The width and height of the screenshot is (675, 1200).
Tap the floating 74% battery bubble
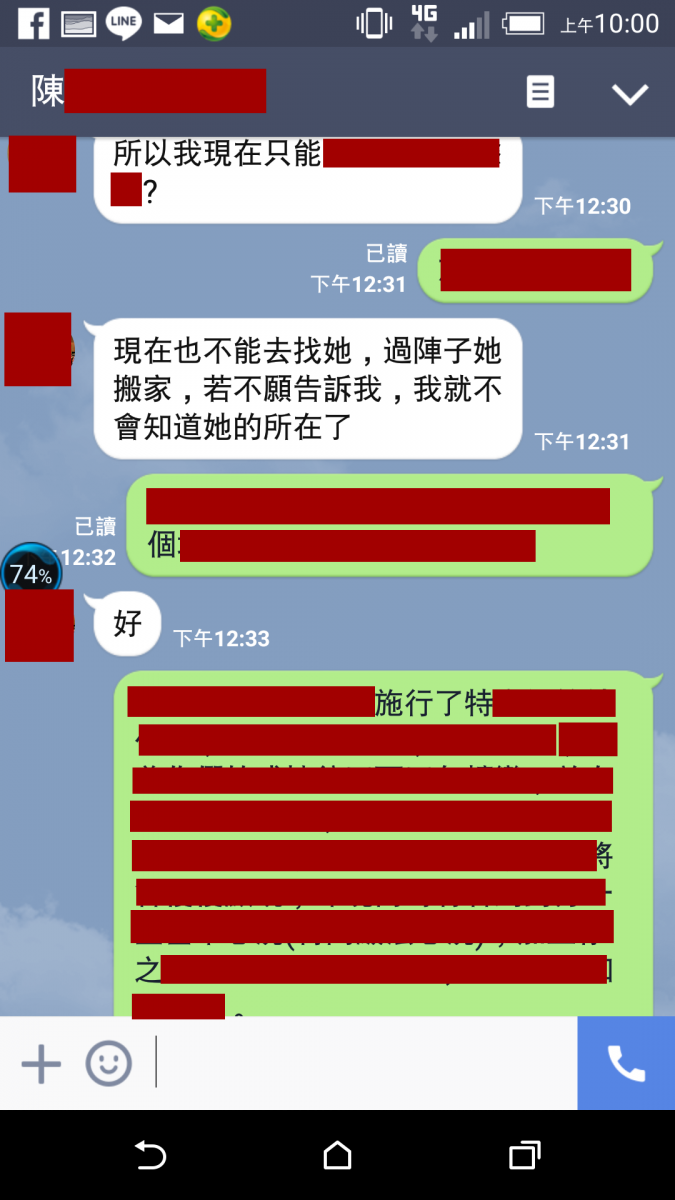click(x=30, y=573)
